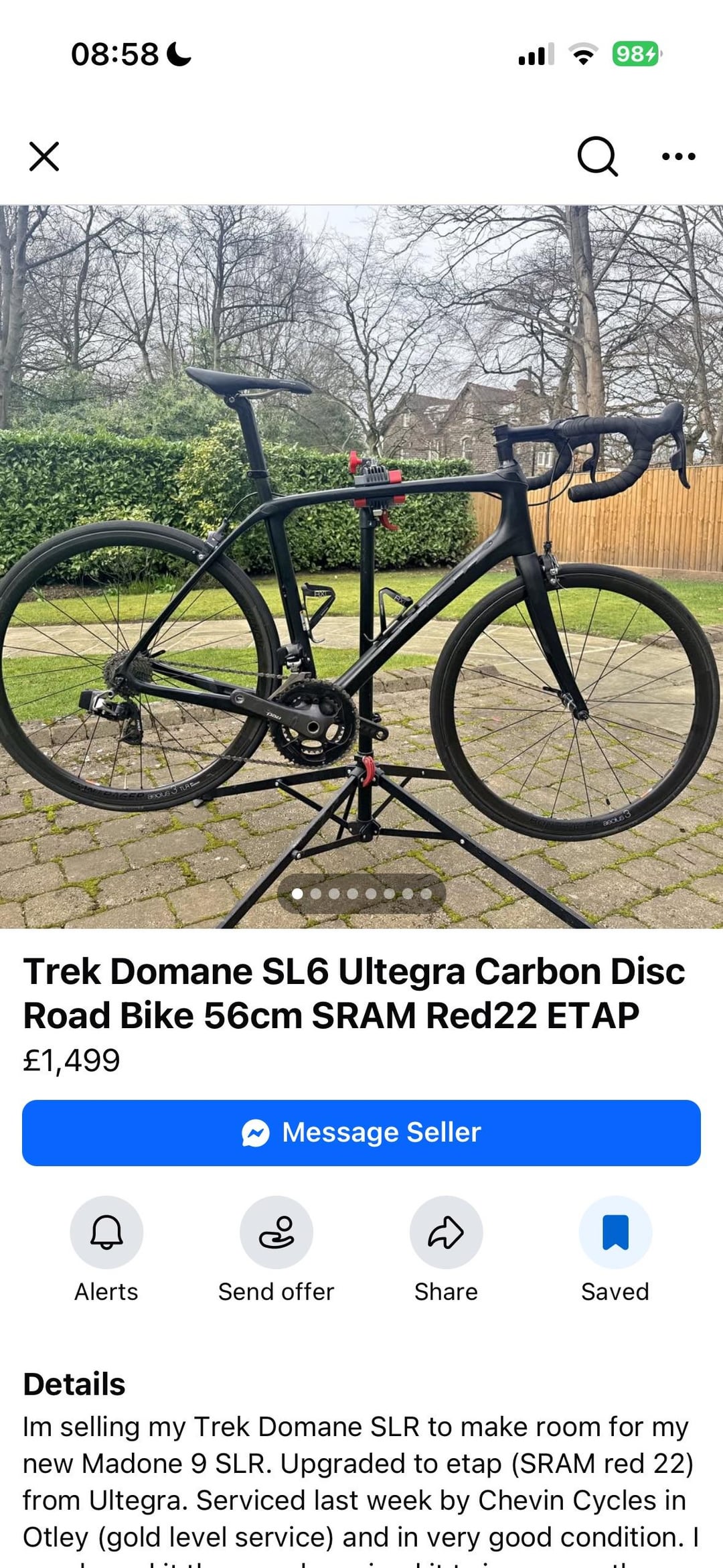Image resolution: width=723 pixels, height=1568 pixels.
Task: Turn on Alerts for this listing
Action: point(106,1232)
